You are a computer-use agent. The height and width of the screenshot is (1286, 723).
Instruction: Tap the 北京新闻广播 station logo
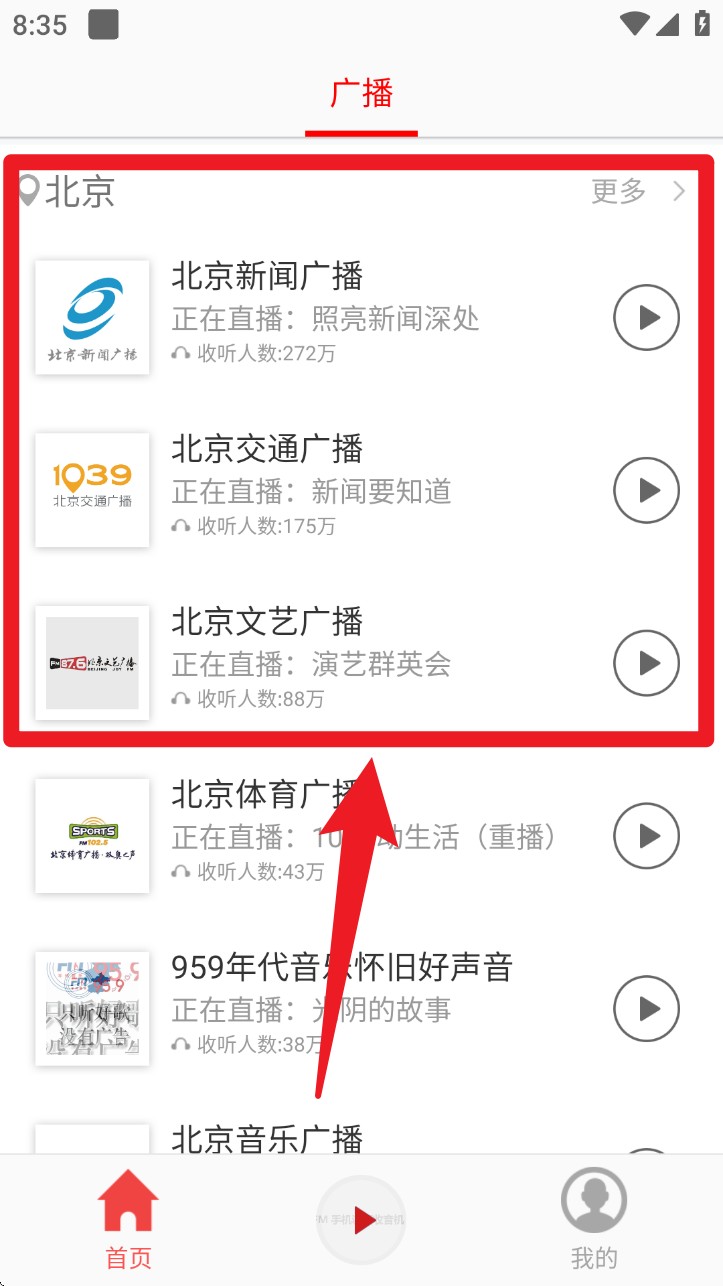92,317
